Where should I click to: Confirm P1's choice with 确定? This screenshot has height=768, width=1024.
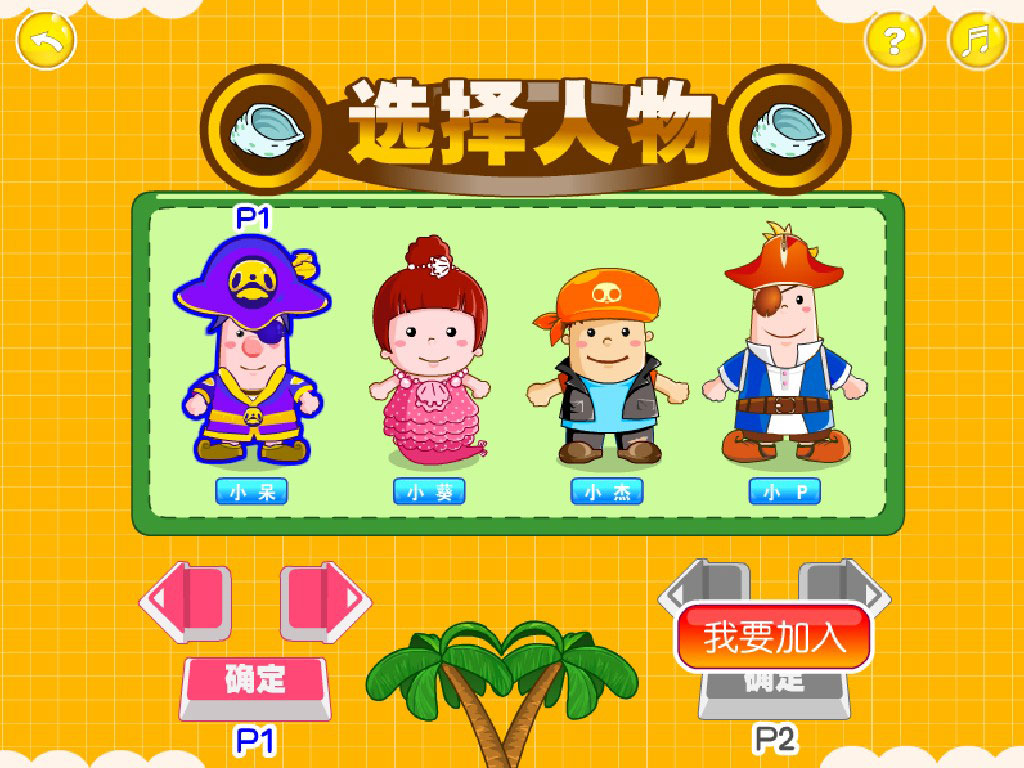255,682
